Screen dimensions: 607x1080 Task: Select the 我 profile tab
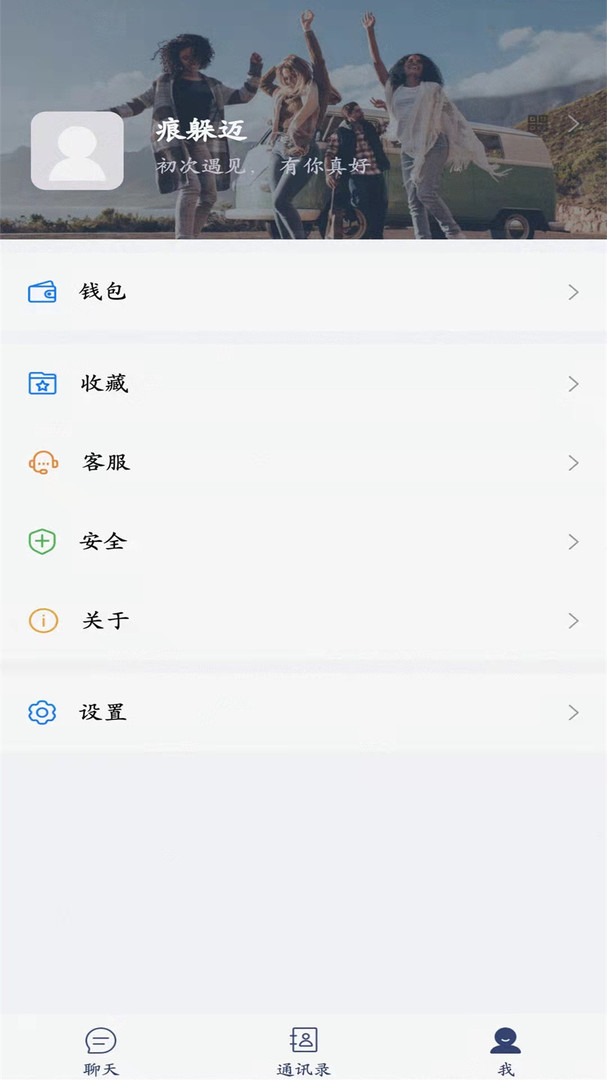coord(505,1050)
